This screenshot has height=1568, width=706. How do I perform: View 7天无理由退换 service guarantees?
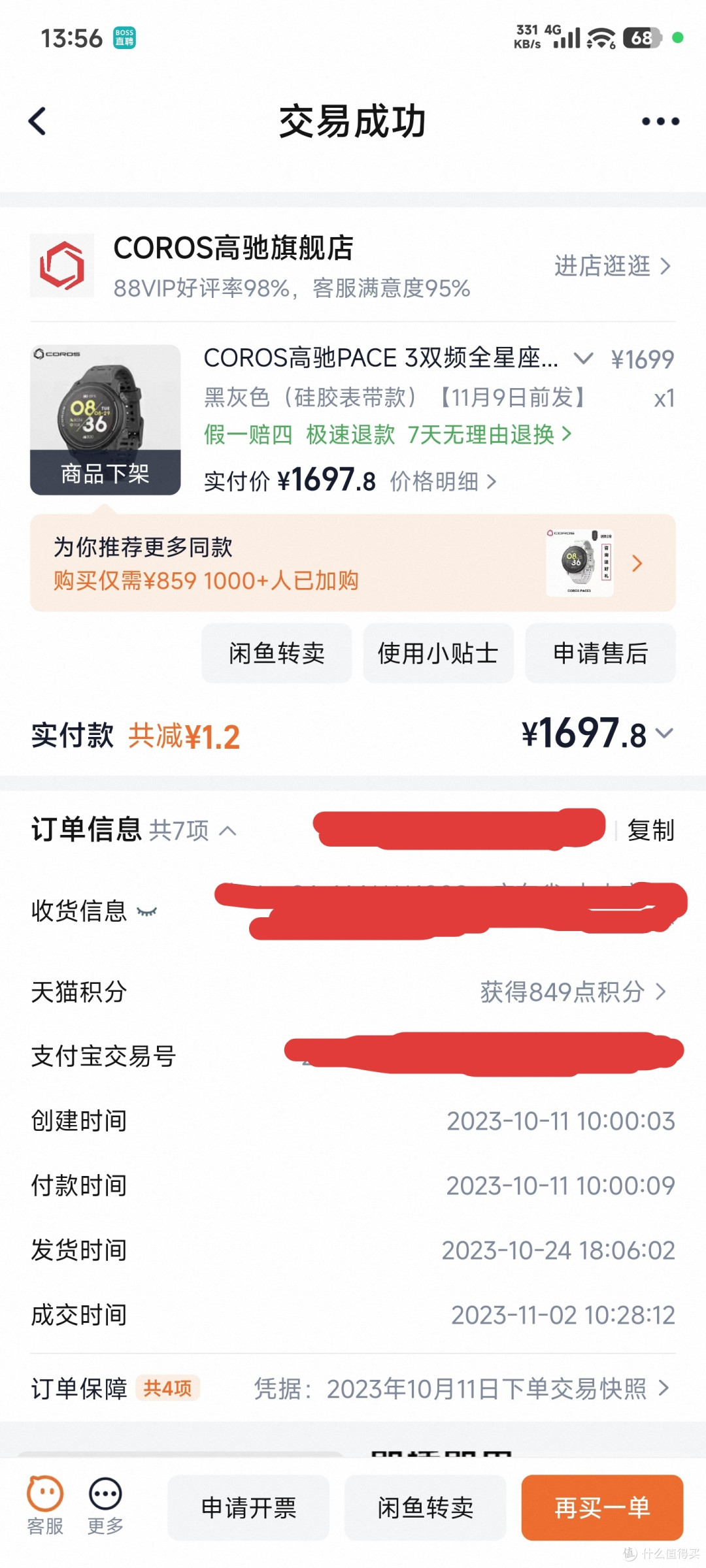[489, 434]
